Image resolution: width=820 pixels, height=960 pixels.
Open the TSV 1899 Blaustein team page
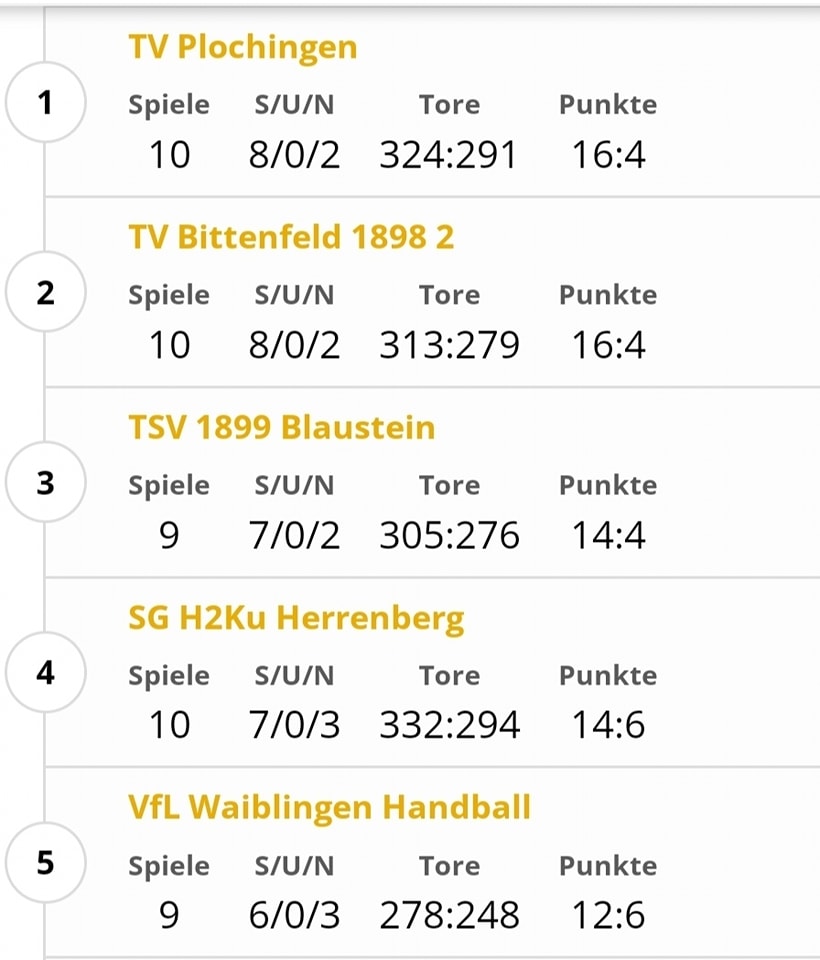(x=282, y=427)
